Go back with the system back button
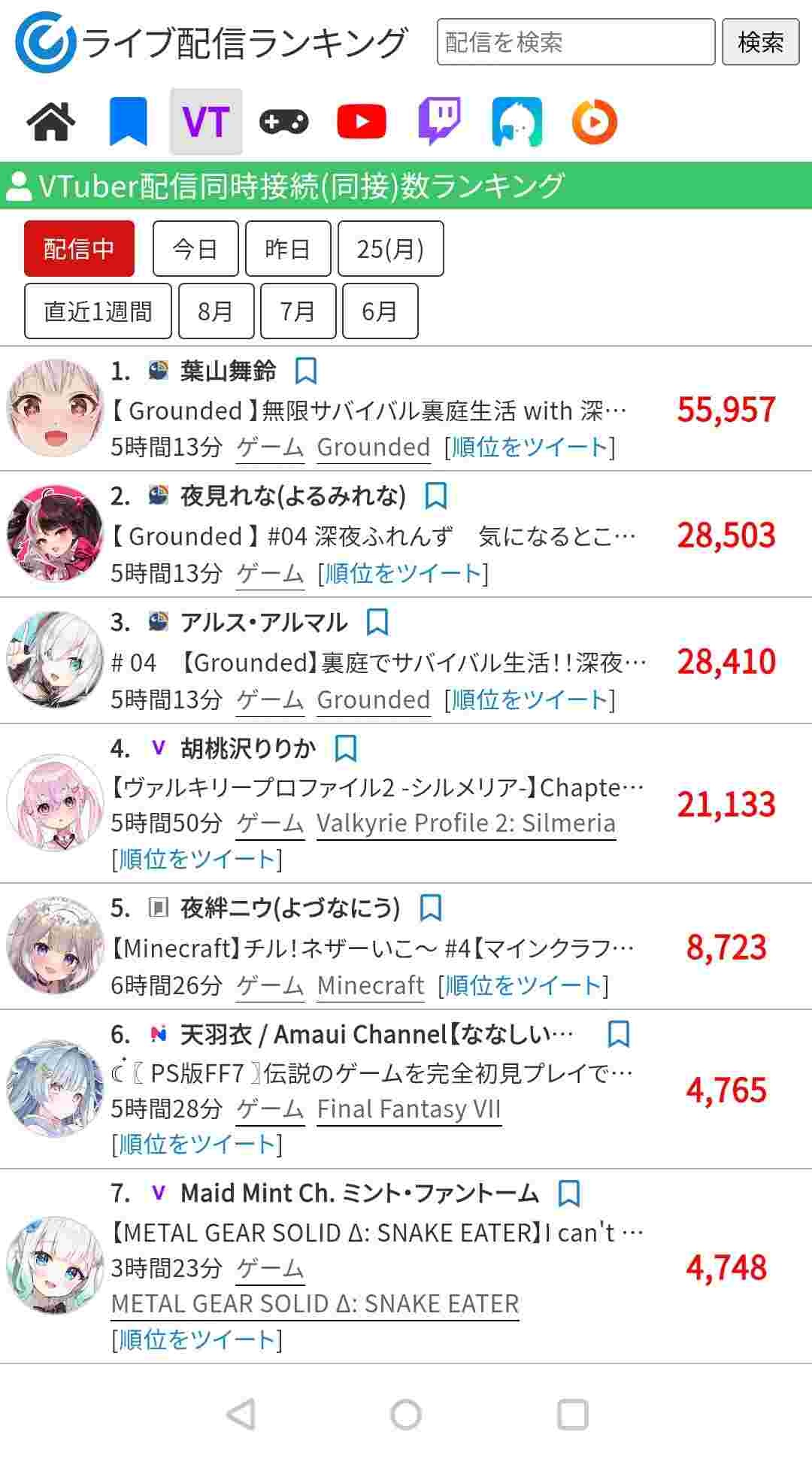 tap(241, 1415)
